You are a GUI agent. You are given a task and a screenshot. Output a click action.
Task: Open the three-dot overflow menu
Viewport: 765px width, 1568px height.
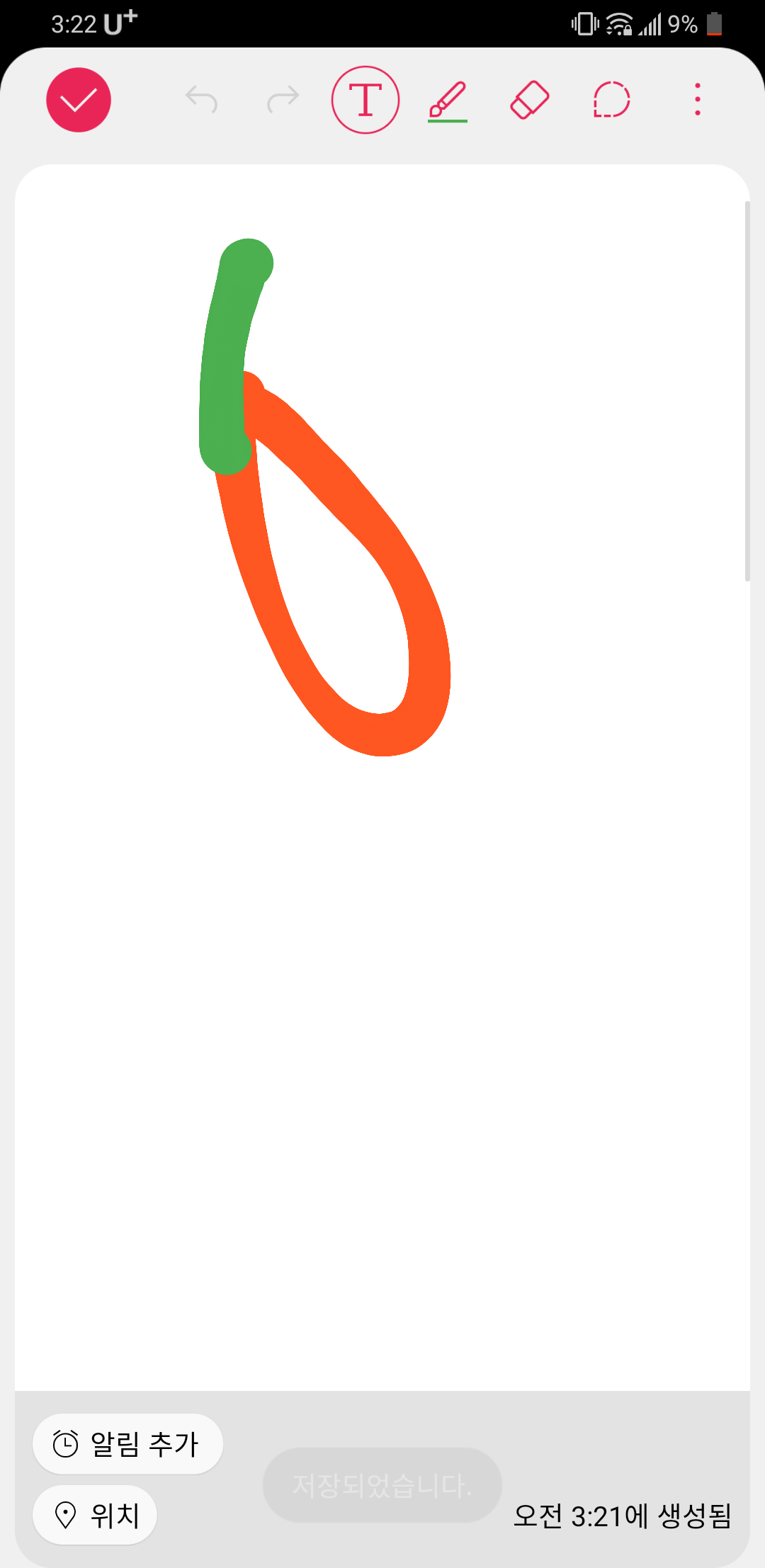pos(698,100)
